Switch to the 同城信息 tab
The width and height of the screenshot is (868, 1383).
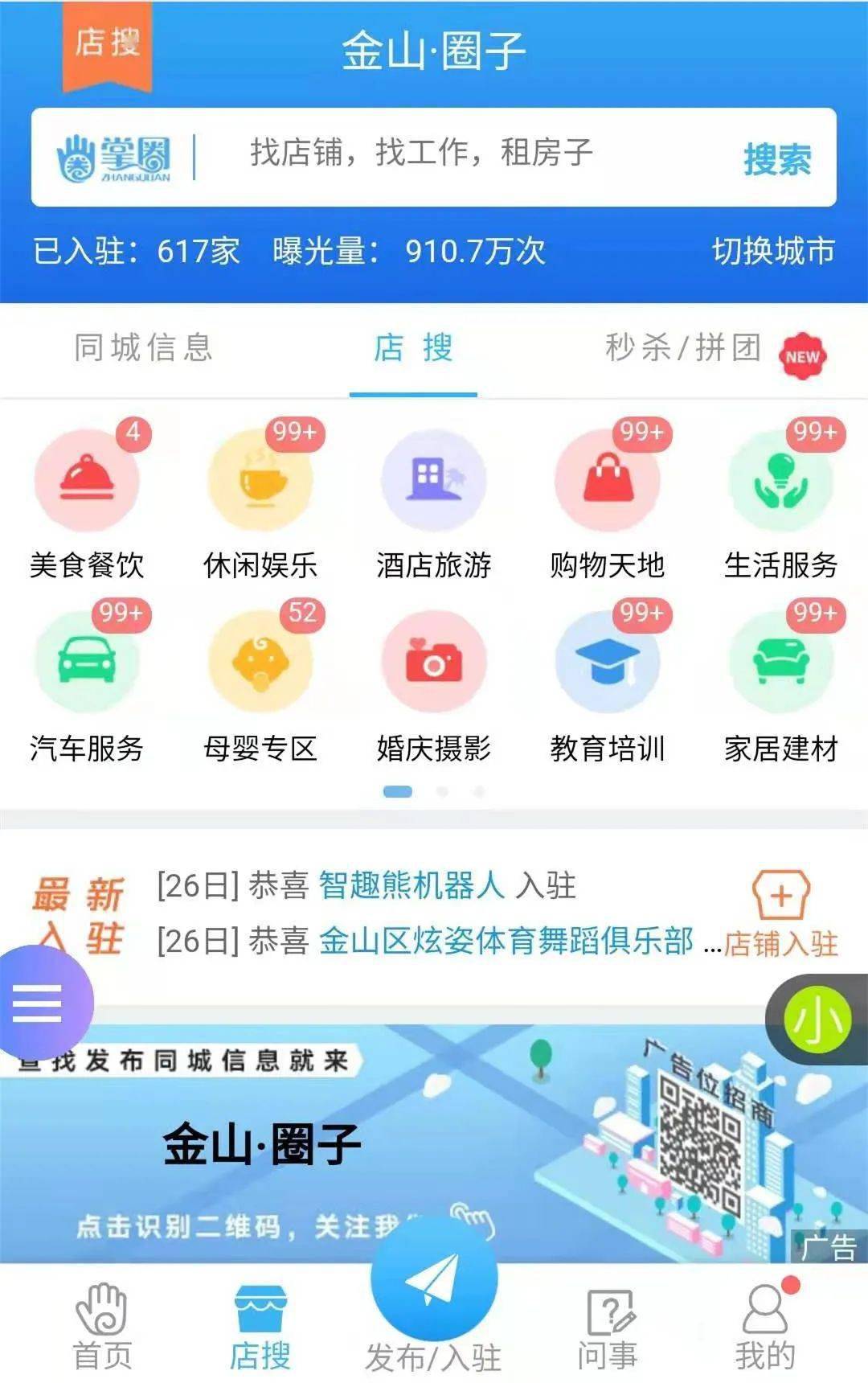(143, 348)
